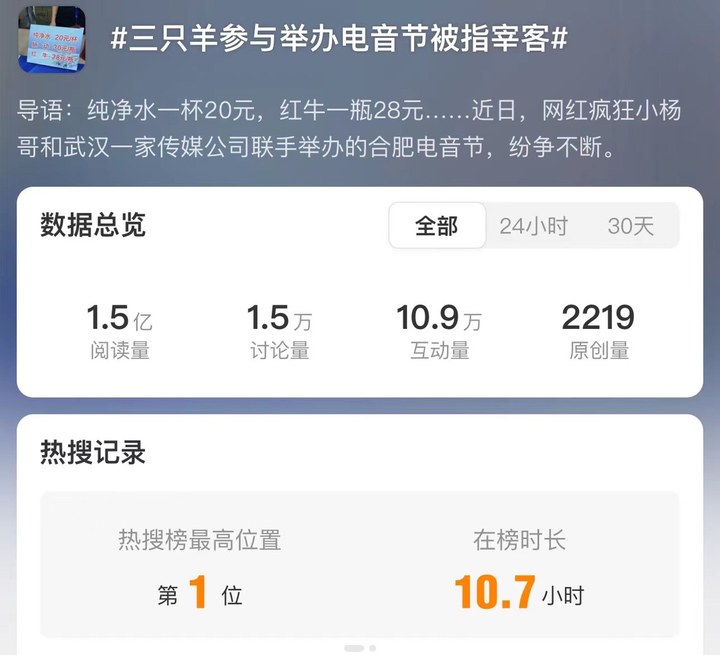The height and width of the screenshot is (655, 720).
Task: Open the topic cover image thumbnail
Action: pyautogui.click(x=52, y=41)
